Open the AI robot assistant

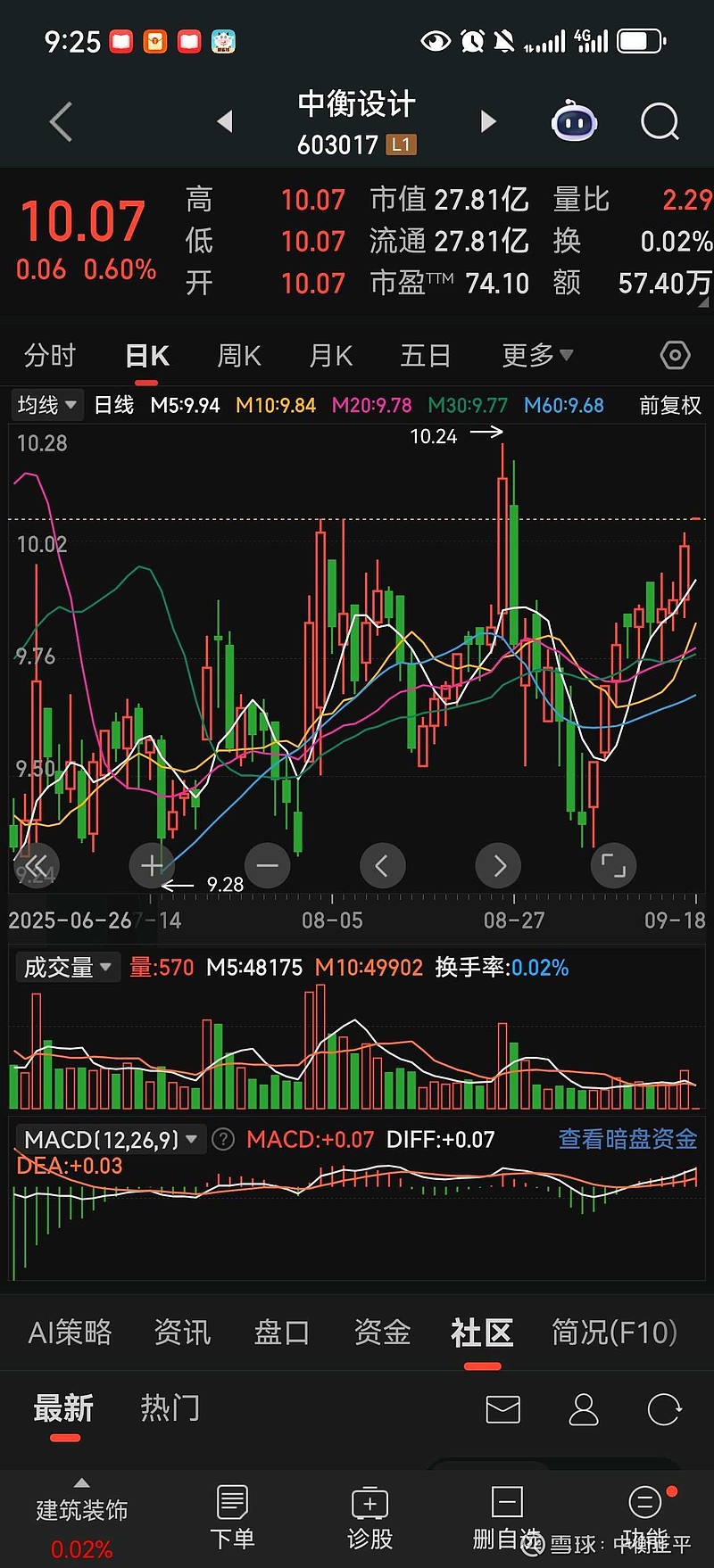click(574, 121)
